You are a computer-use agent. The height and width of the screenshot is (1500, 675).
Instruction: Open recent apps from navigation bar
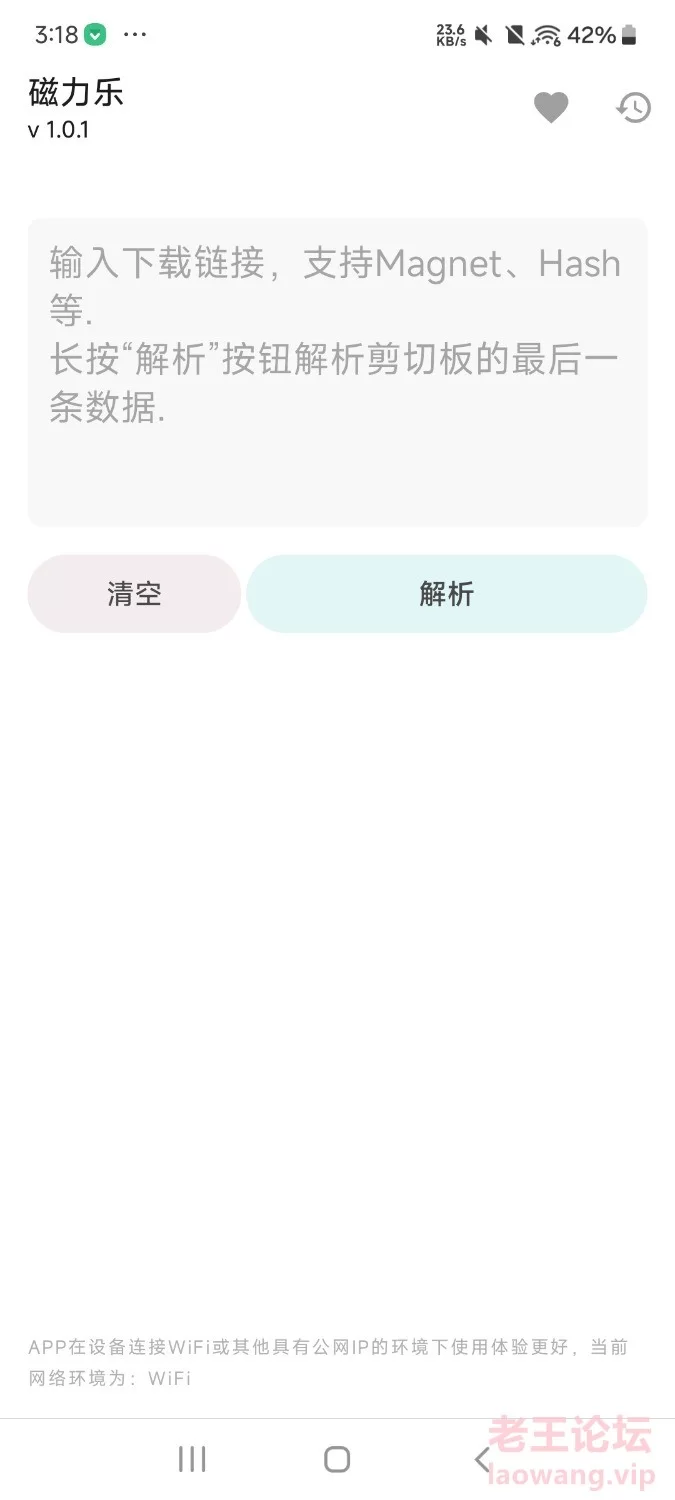(192, 1459)
